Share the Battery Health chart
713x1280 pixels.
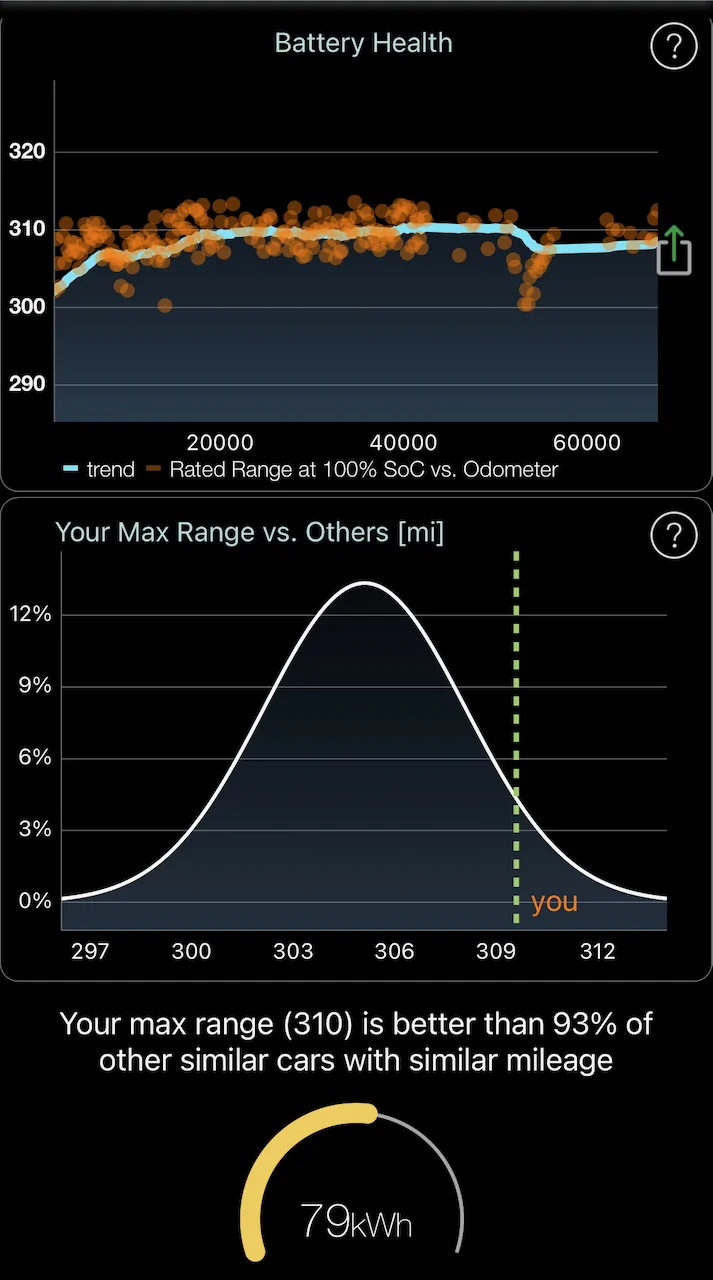pos(675,250)
